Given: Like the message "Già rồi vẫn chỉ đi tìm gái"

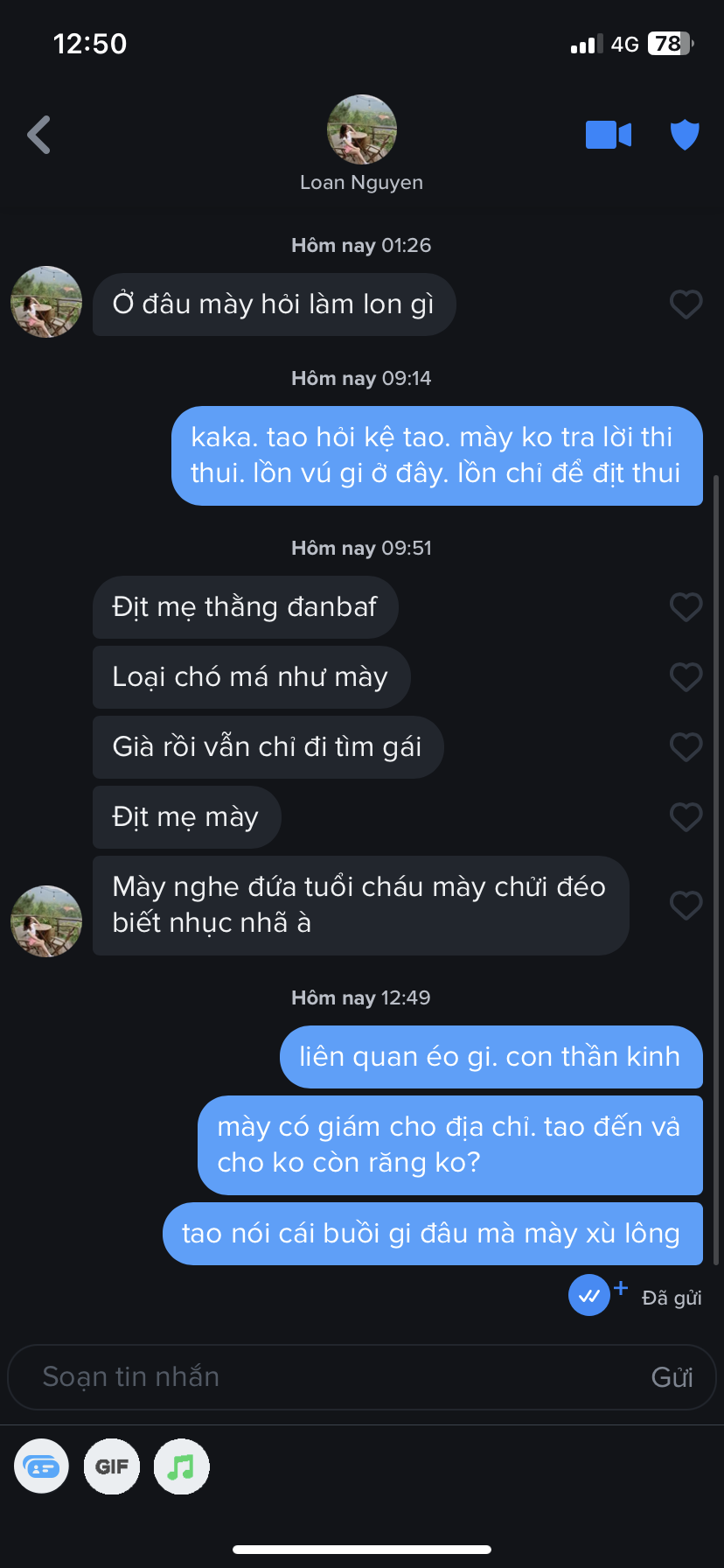Looking at the screenshot, I should pos(686,746).
